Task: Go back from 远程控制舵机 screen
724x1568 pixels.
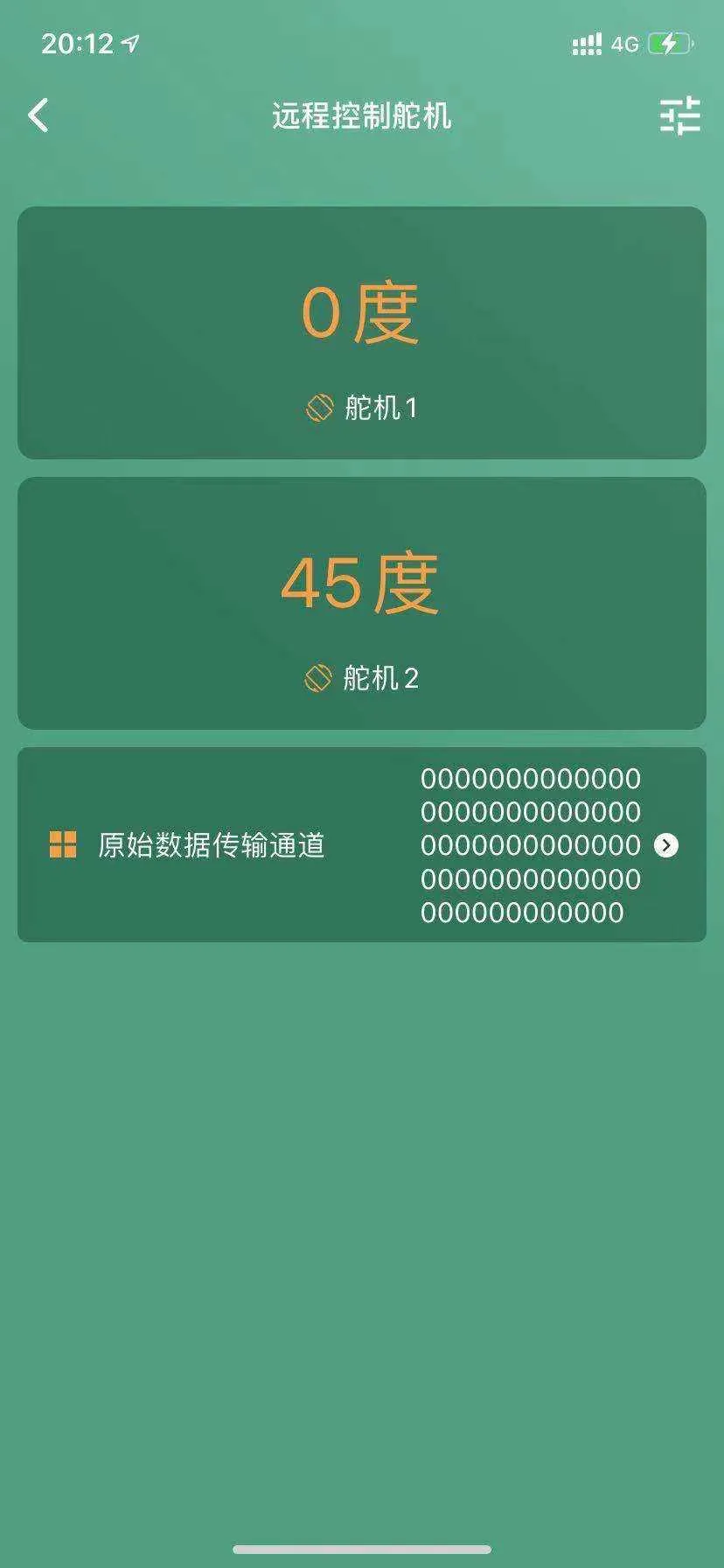Action: [38, 115]
